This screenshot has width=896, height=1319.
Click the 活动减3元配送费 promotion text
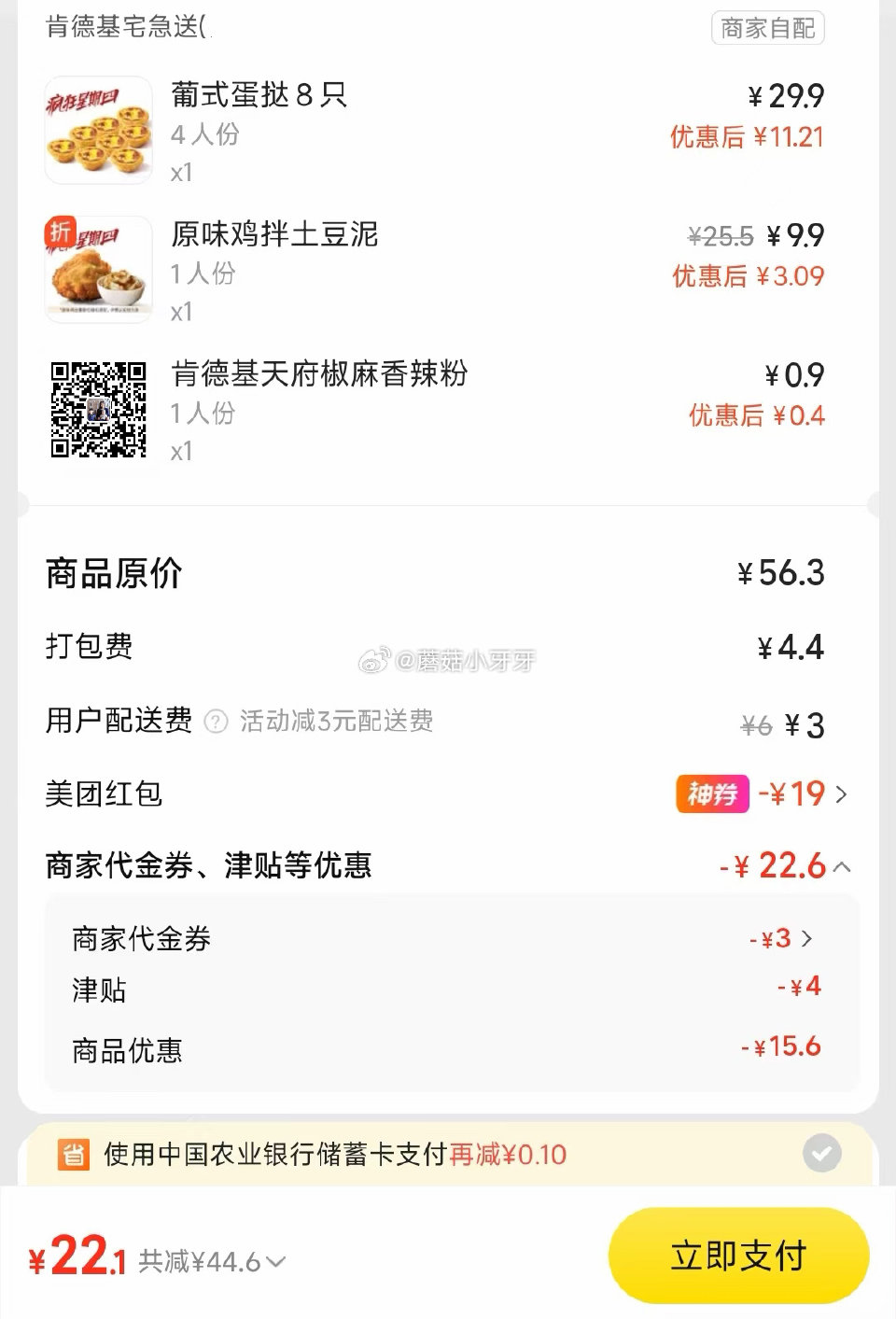(336, 722)
